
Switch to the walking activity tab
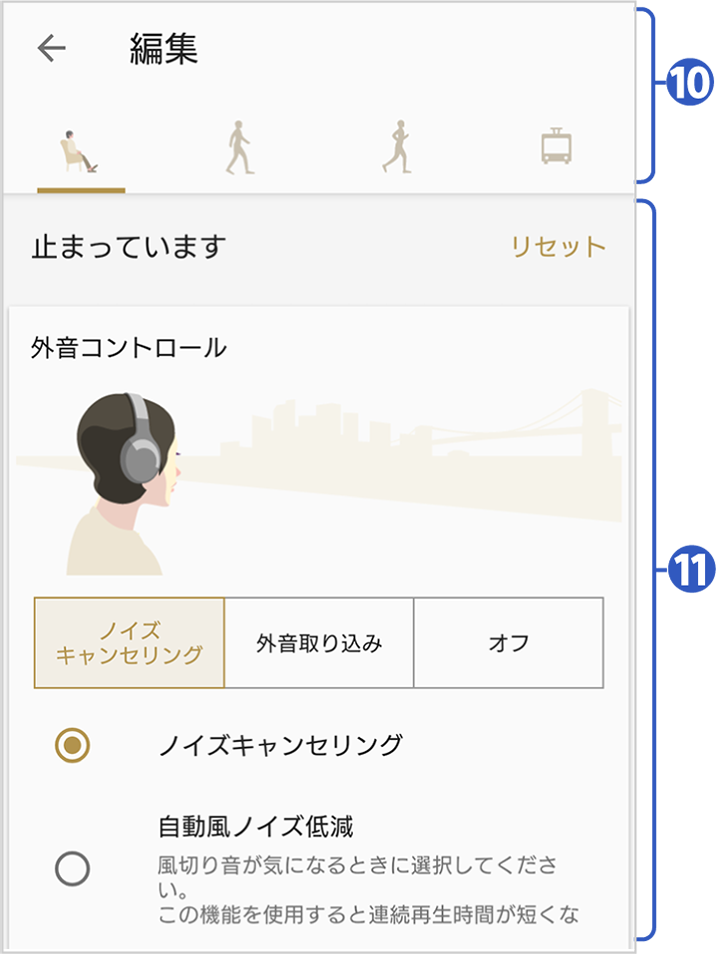click(239, 148)
